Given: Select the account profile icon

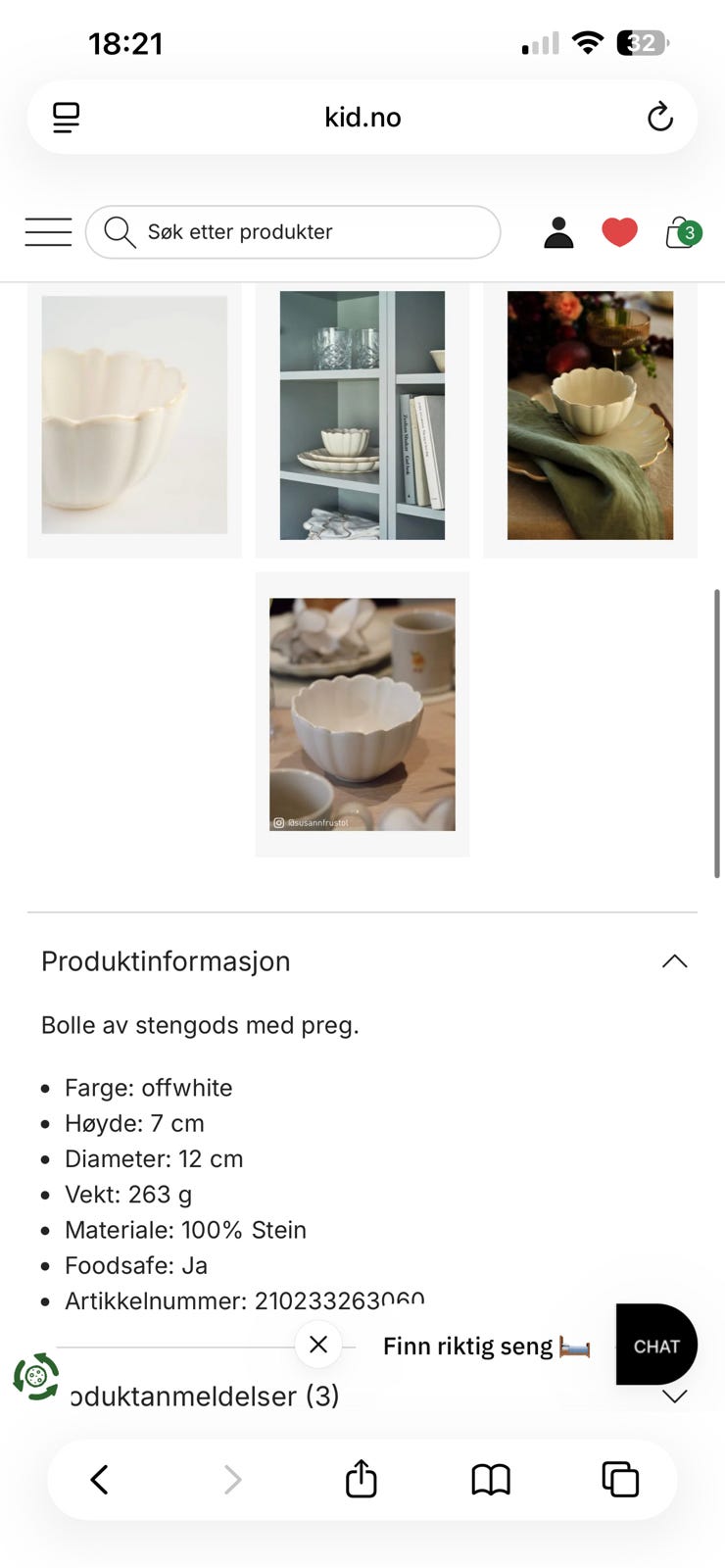Looking at the screenshot, I should tap(558, 231).
